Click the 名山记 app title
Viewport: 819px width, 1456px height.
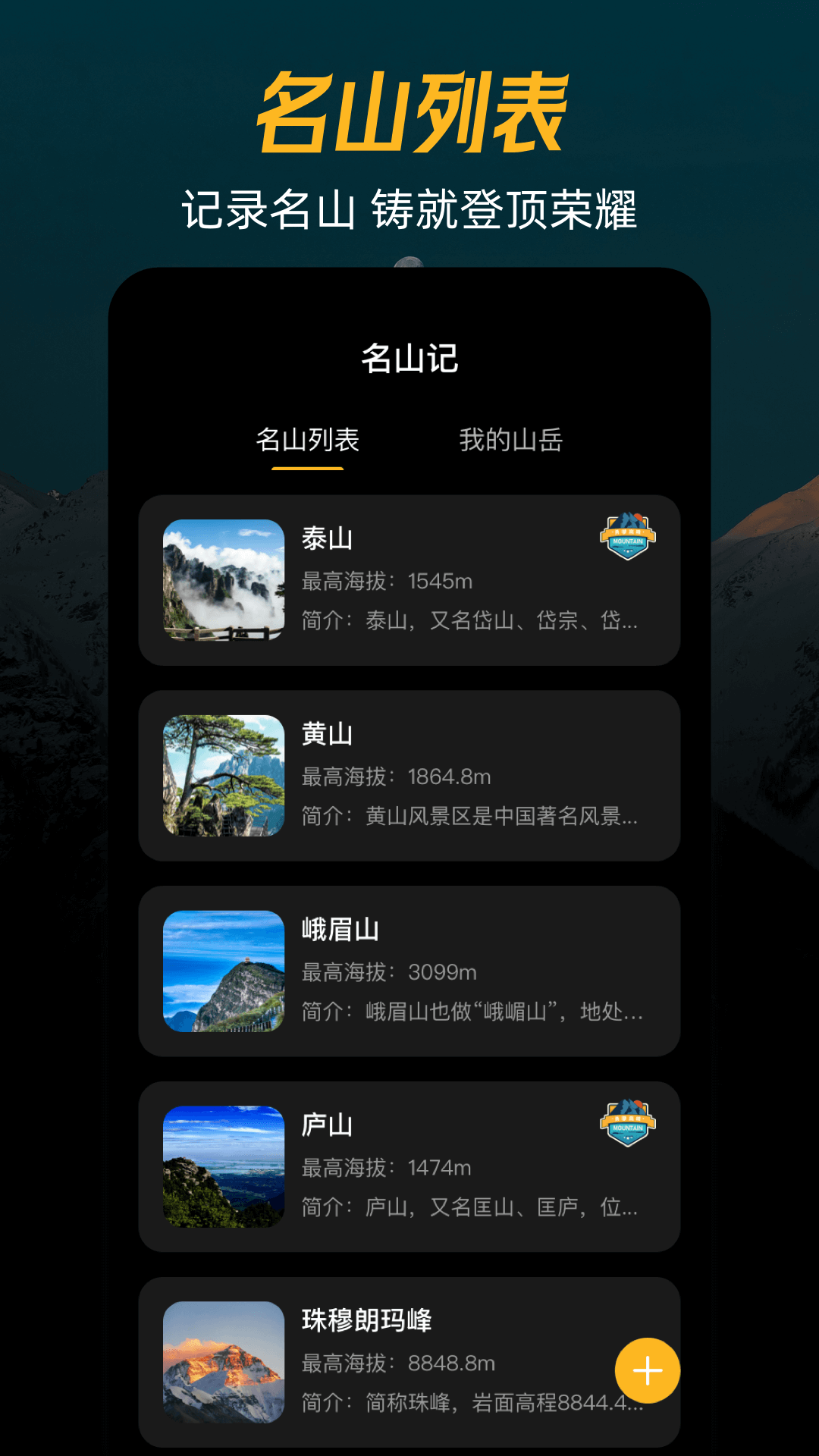tap(409, 359)
